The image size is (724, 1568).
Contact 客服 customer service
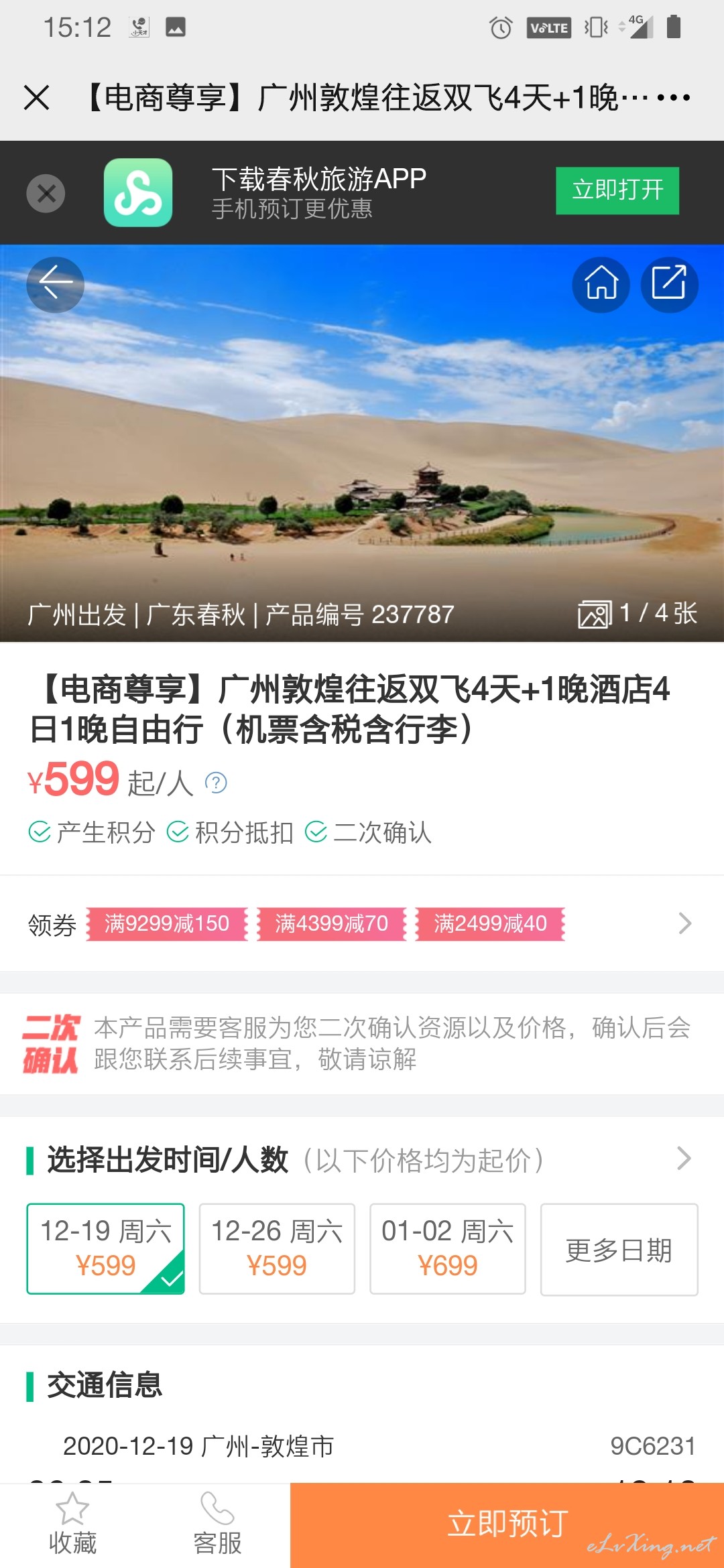coord(217,1524)
